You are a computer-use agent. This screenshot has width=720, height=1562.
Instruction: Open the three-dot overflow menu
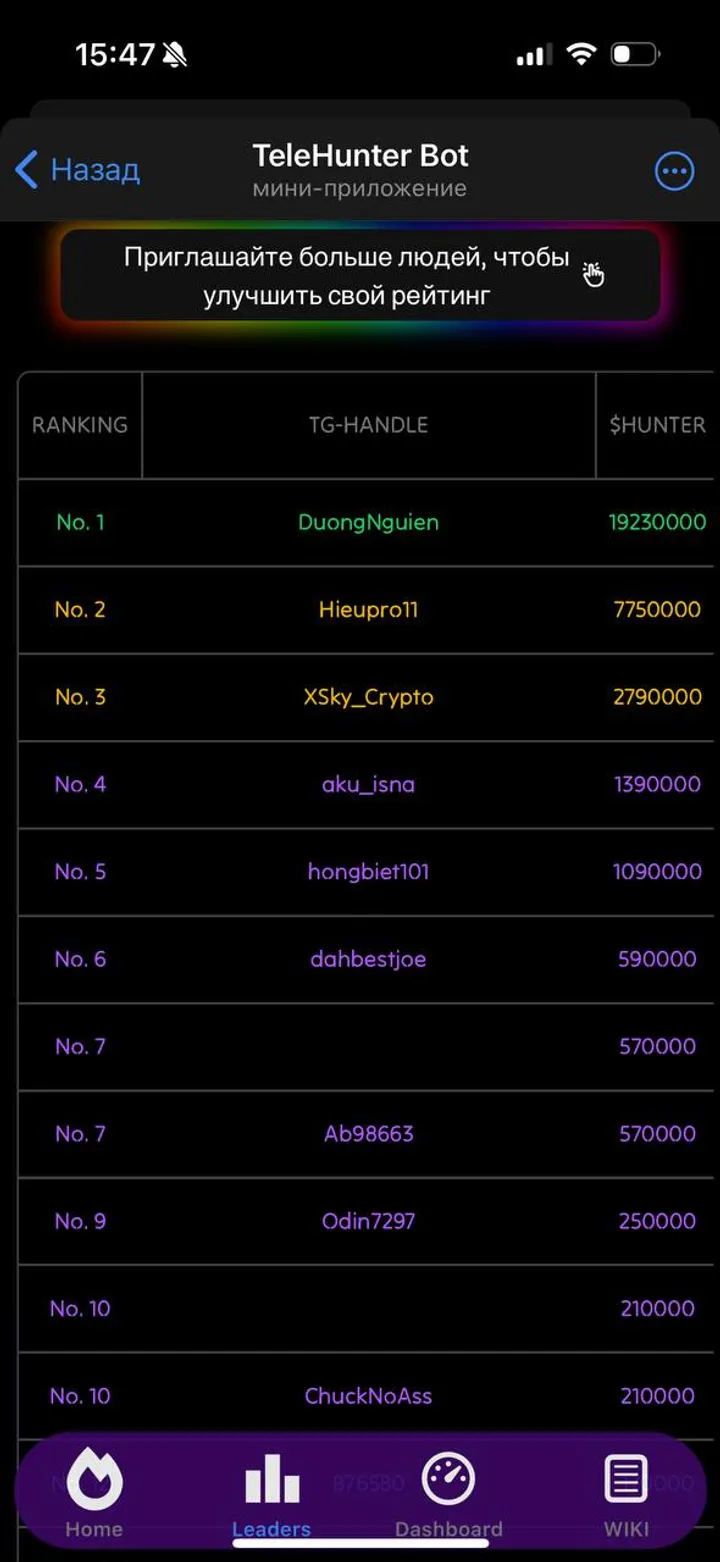tap(674, 171)
